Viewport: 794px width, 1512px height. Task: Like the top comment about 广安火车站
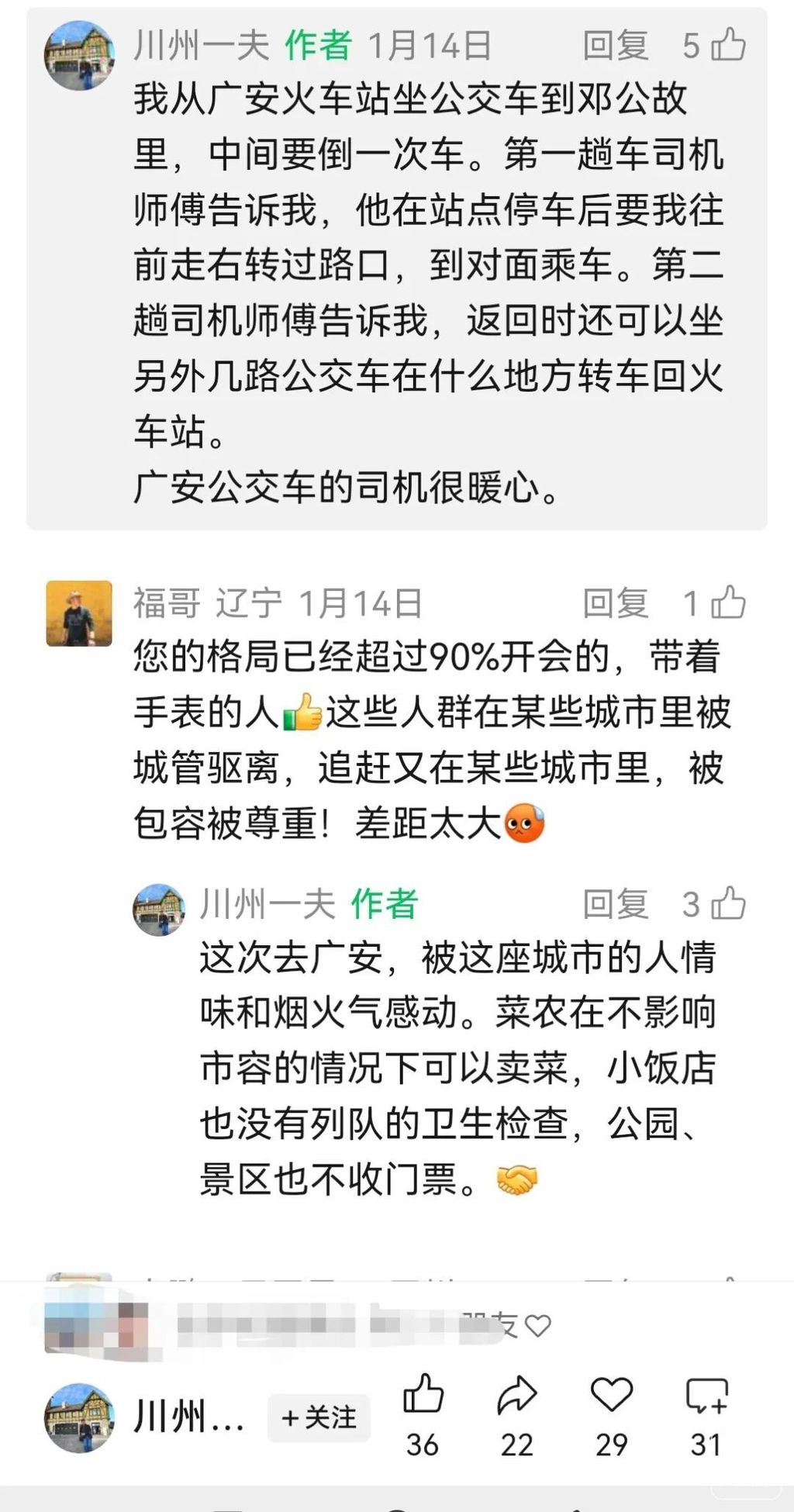[x=728, y=45]
